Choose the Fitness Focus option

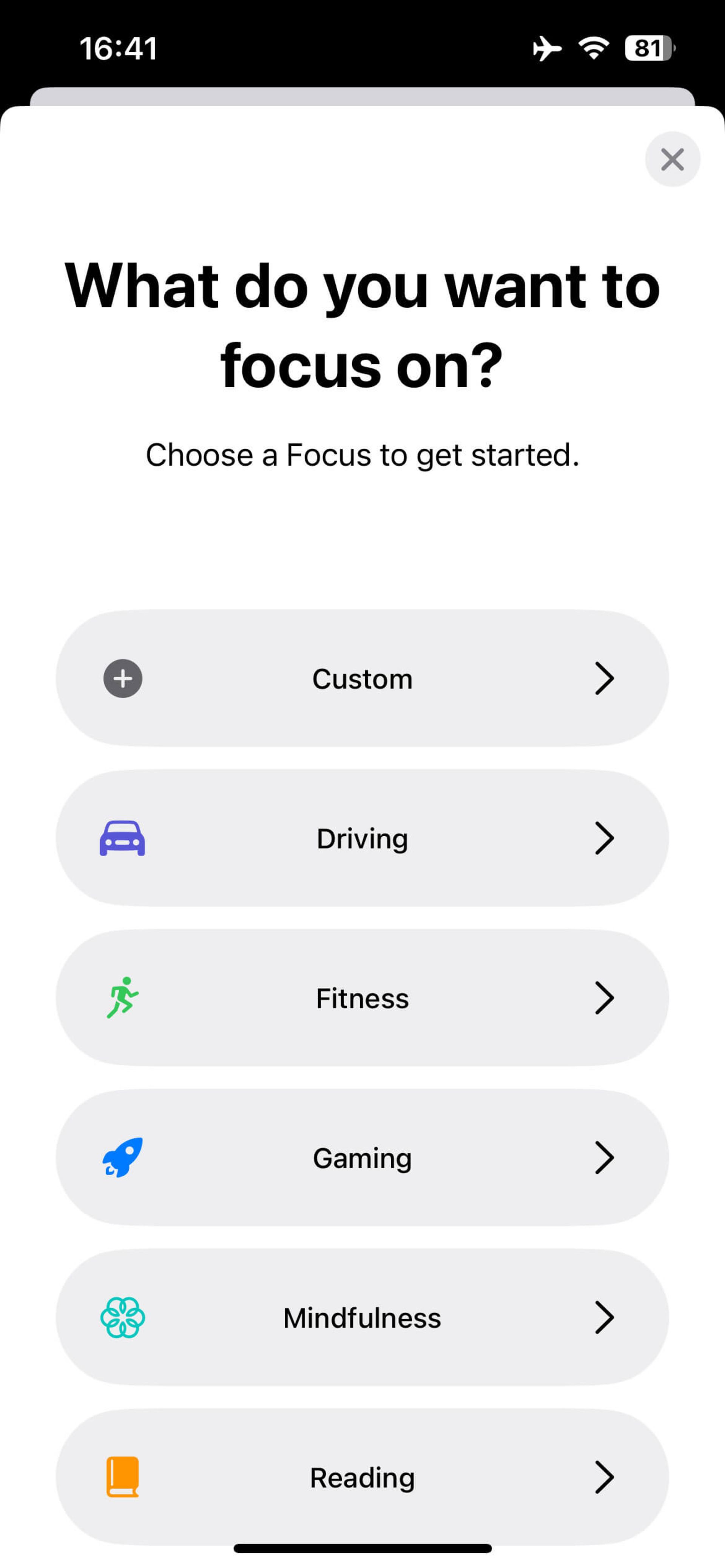362,998
